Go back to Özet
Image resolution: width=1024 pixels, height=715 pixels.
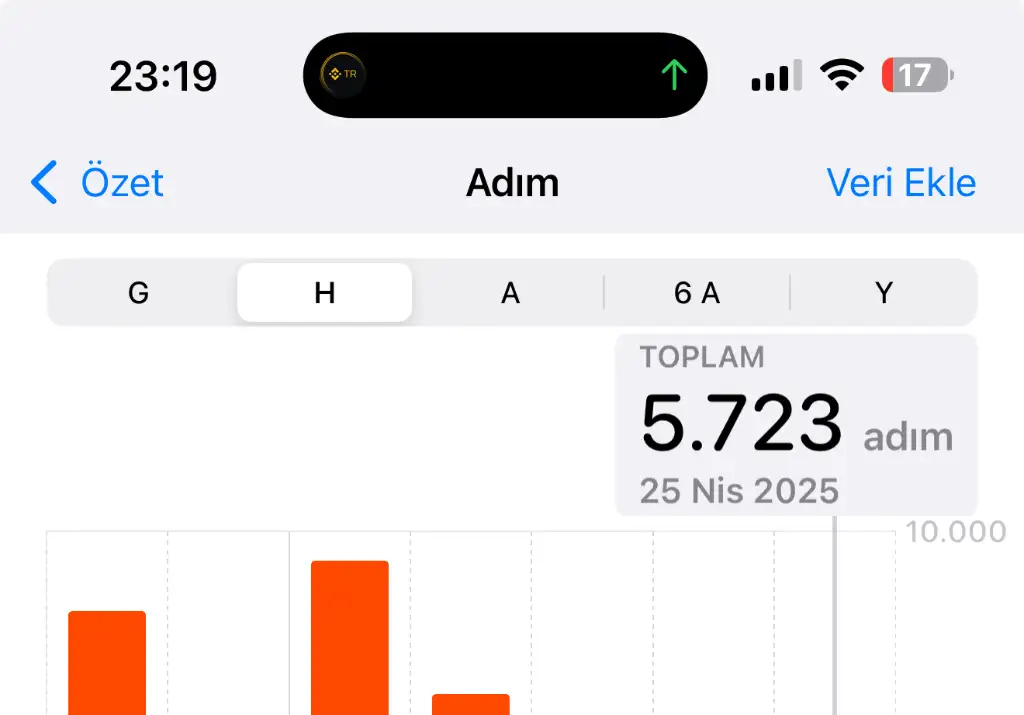(97, 184)
